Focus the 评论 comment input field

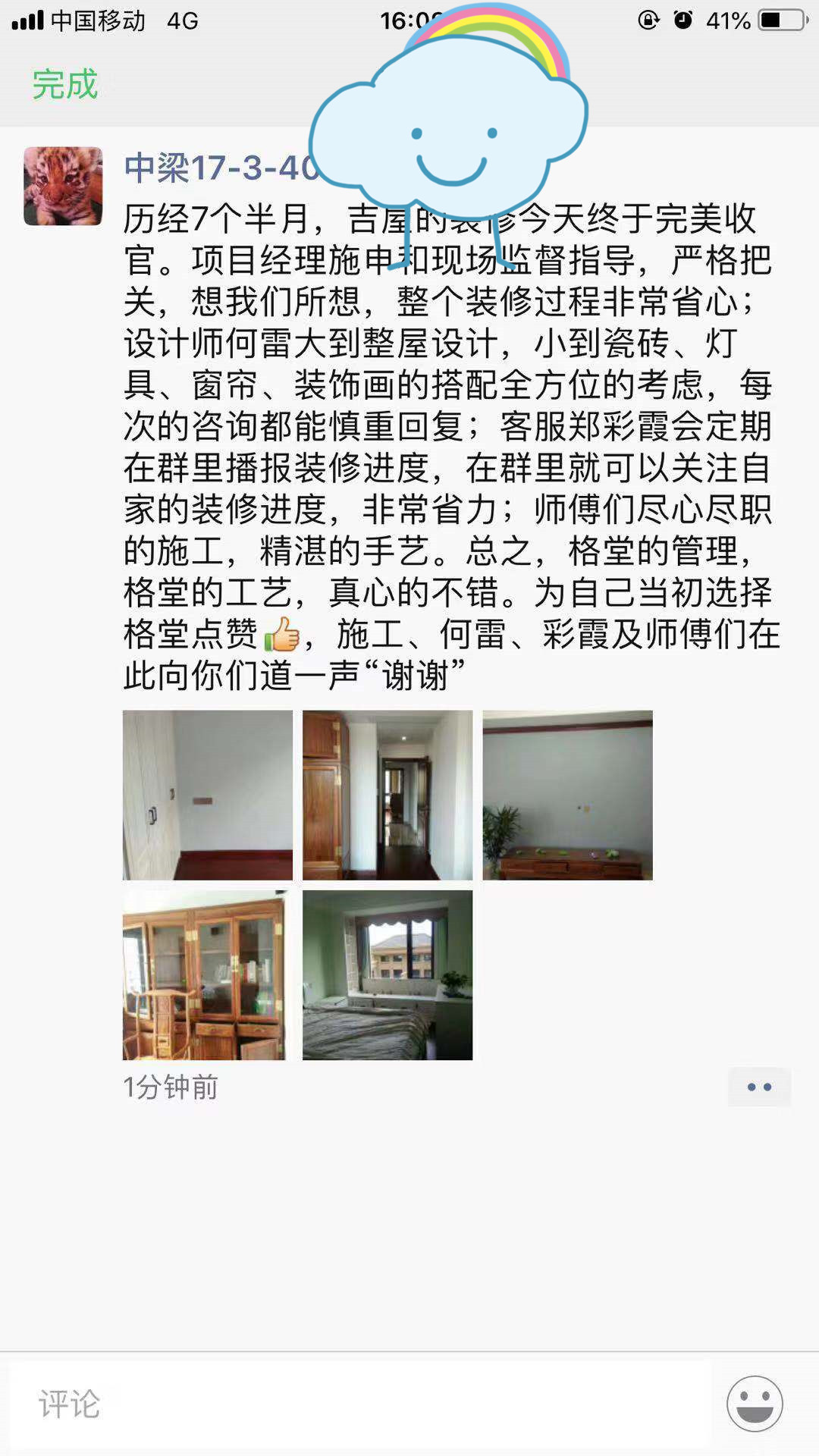coord(360,1404)
